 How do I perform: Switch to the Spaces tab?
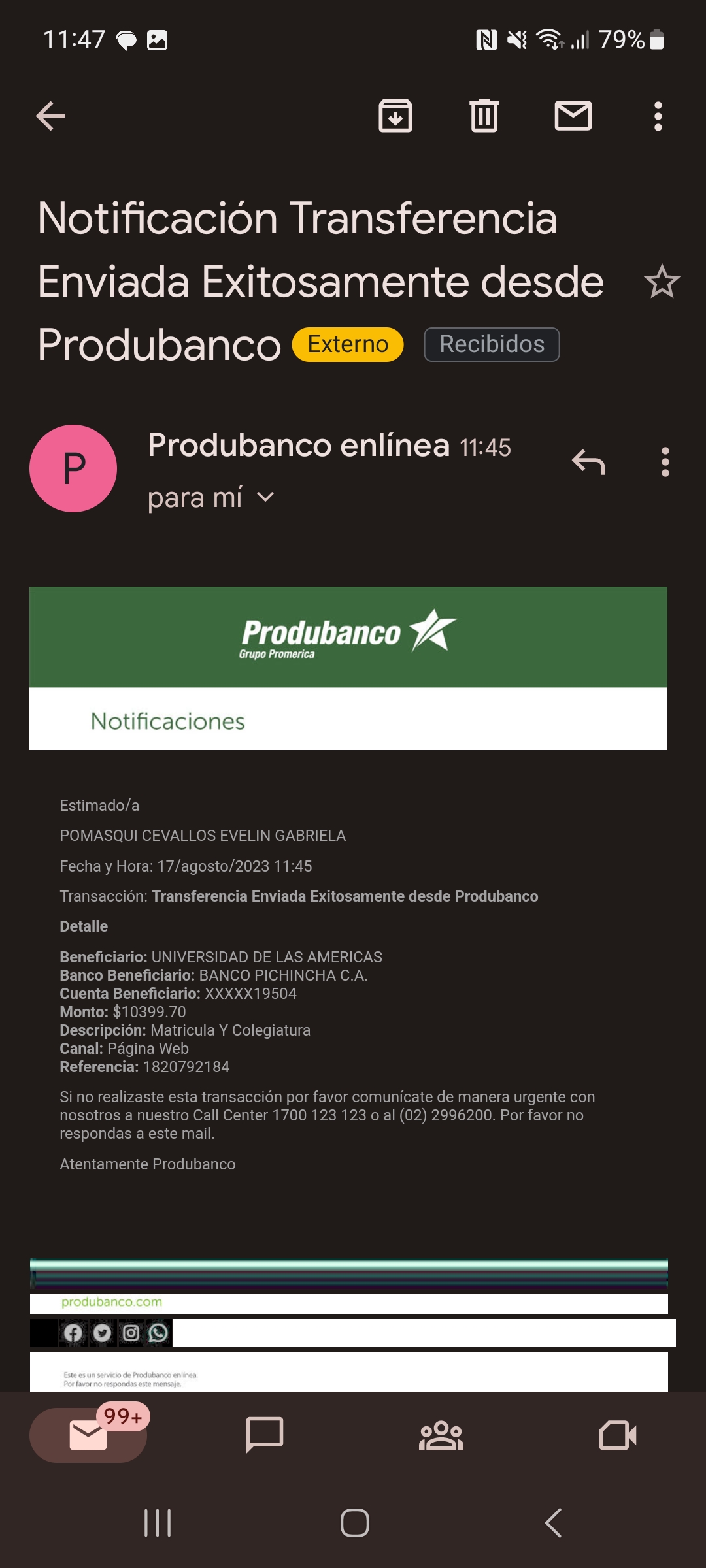click(441, 1435)
